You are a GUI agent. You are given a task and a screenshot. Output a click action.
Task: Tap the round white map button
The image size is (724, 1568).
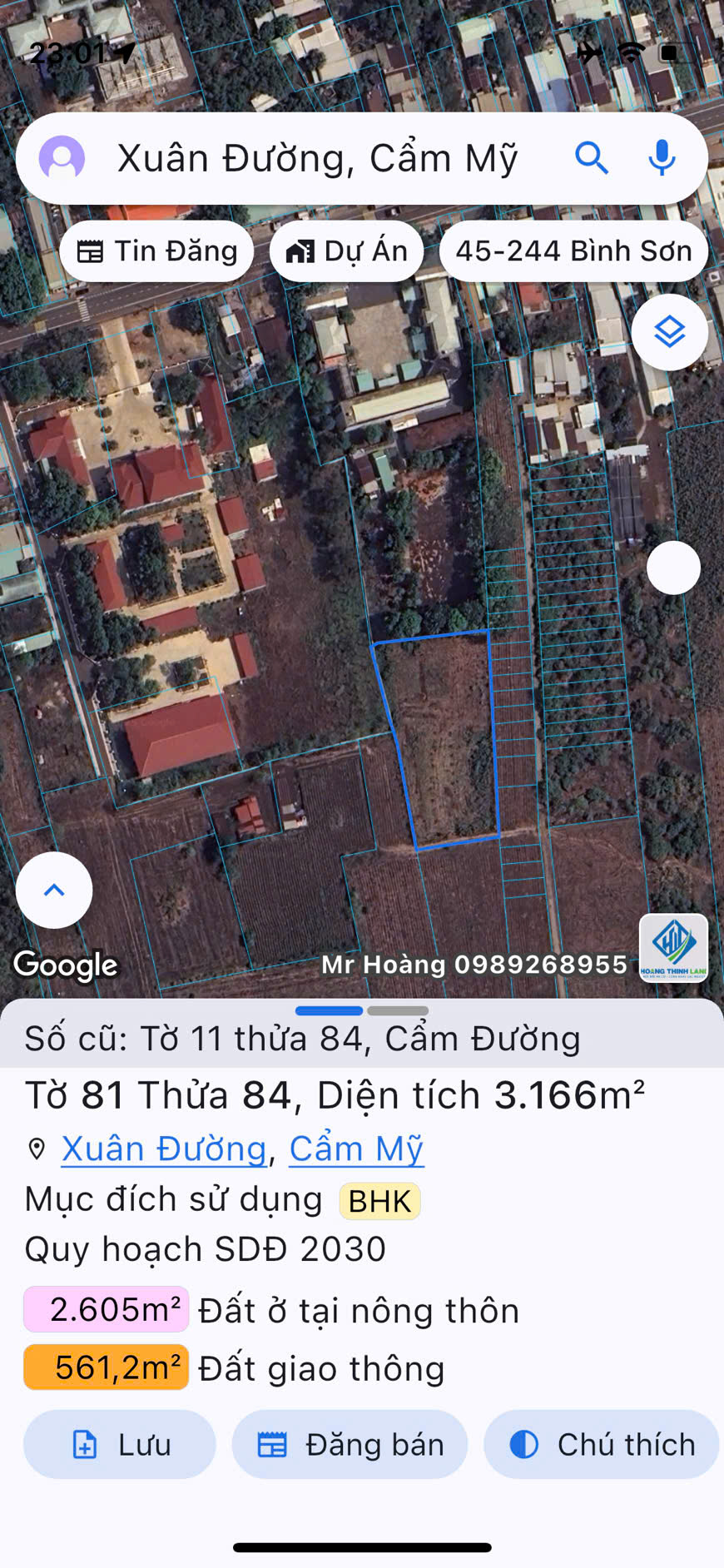(673, 568)
